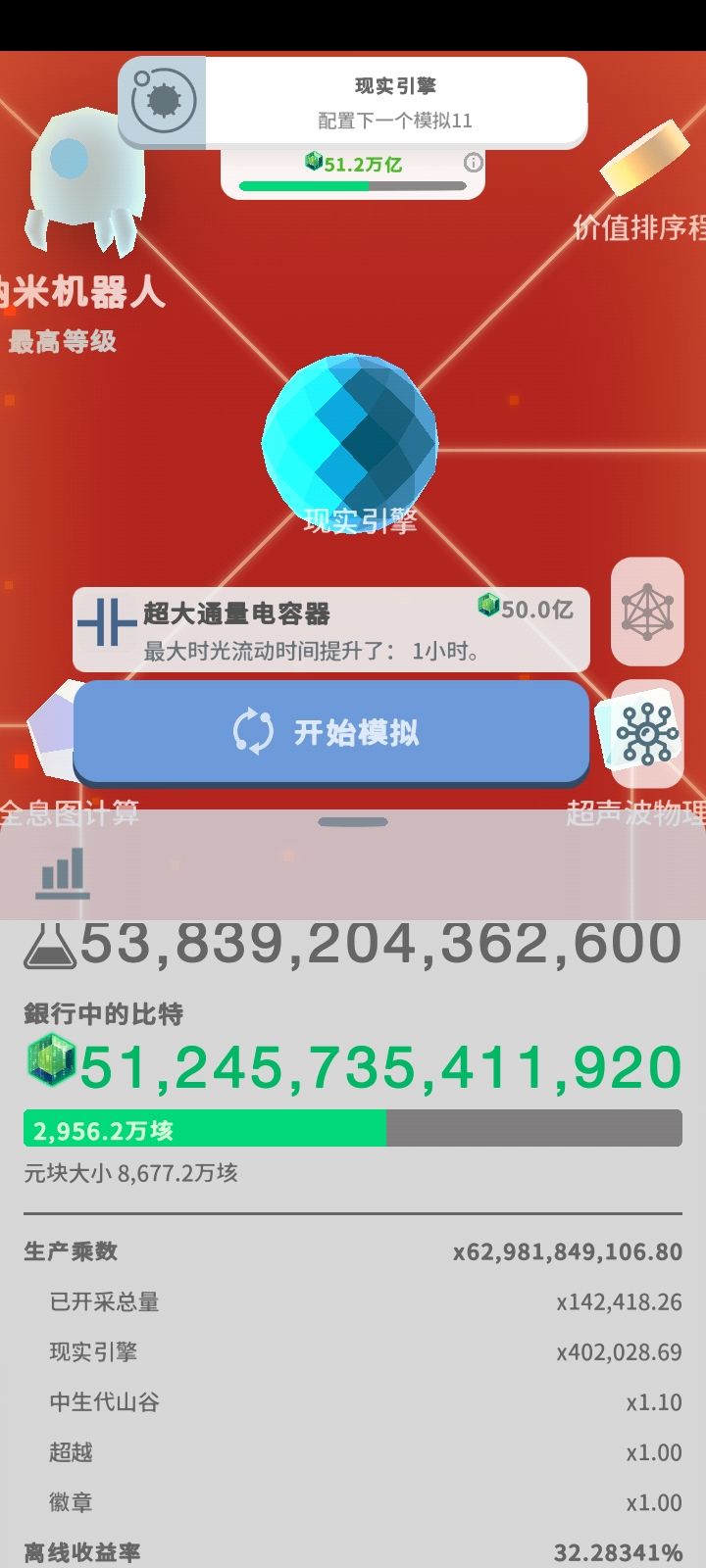706x1568 pixels.
Task: Select the 纳米机器人 node
Action: pos(83,186)
